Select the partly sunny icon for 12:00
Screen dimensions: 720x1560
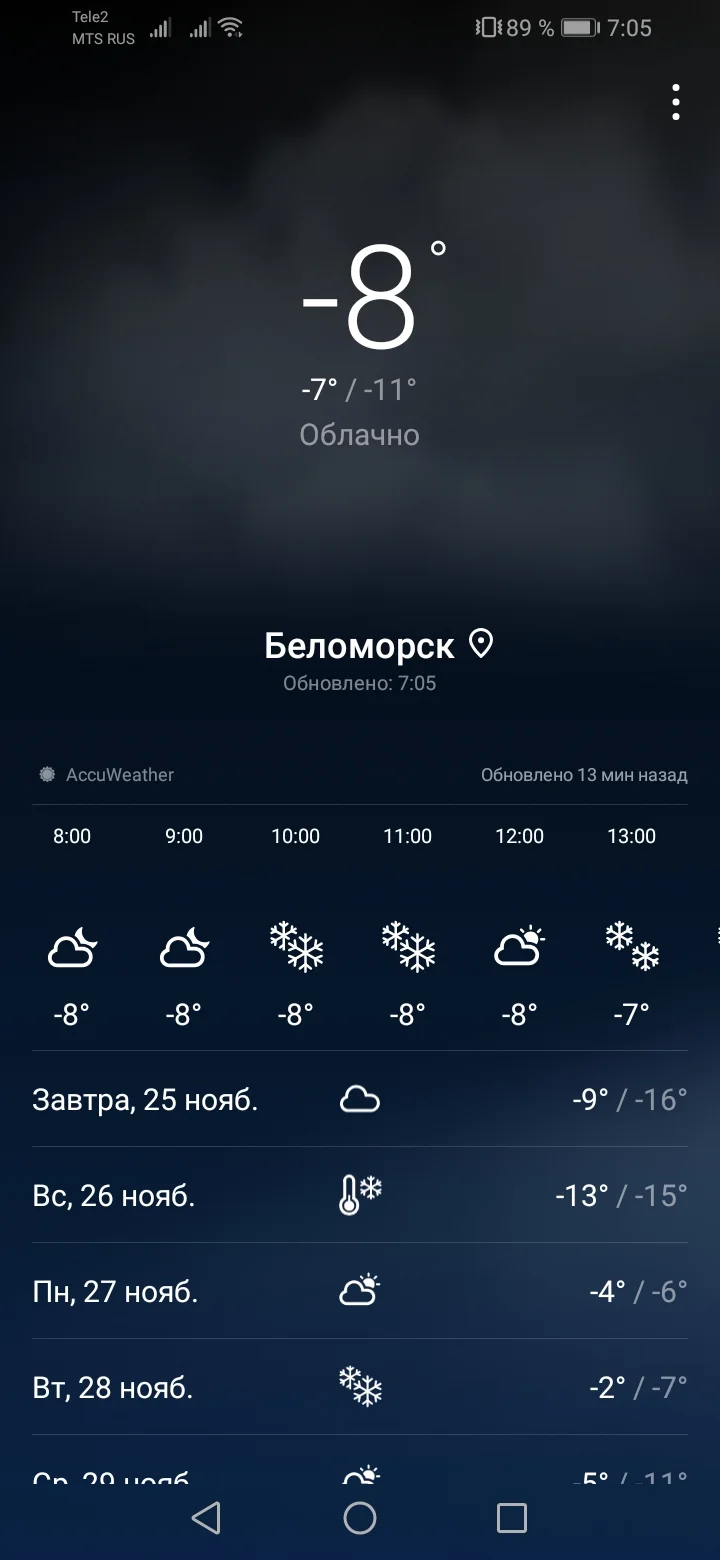click(519, 947)
